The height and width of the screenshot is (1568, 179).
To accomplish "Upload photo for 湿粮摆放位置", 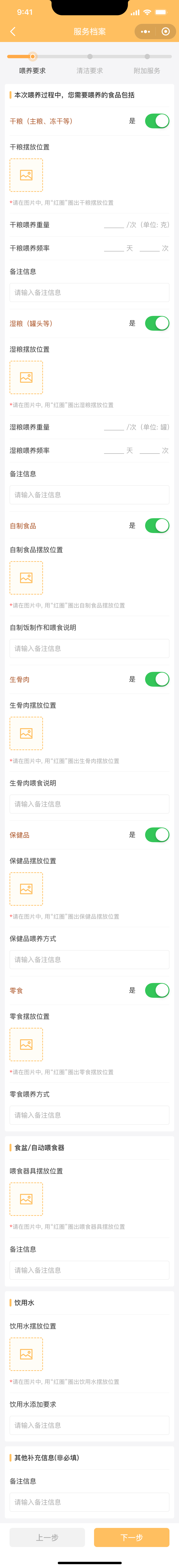I will coord(26,377).
